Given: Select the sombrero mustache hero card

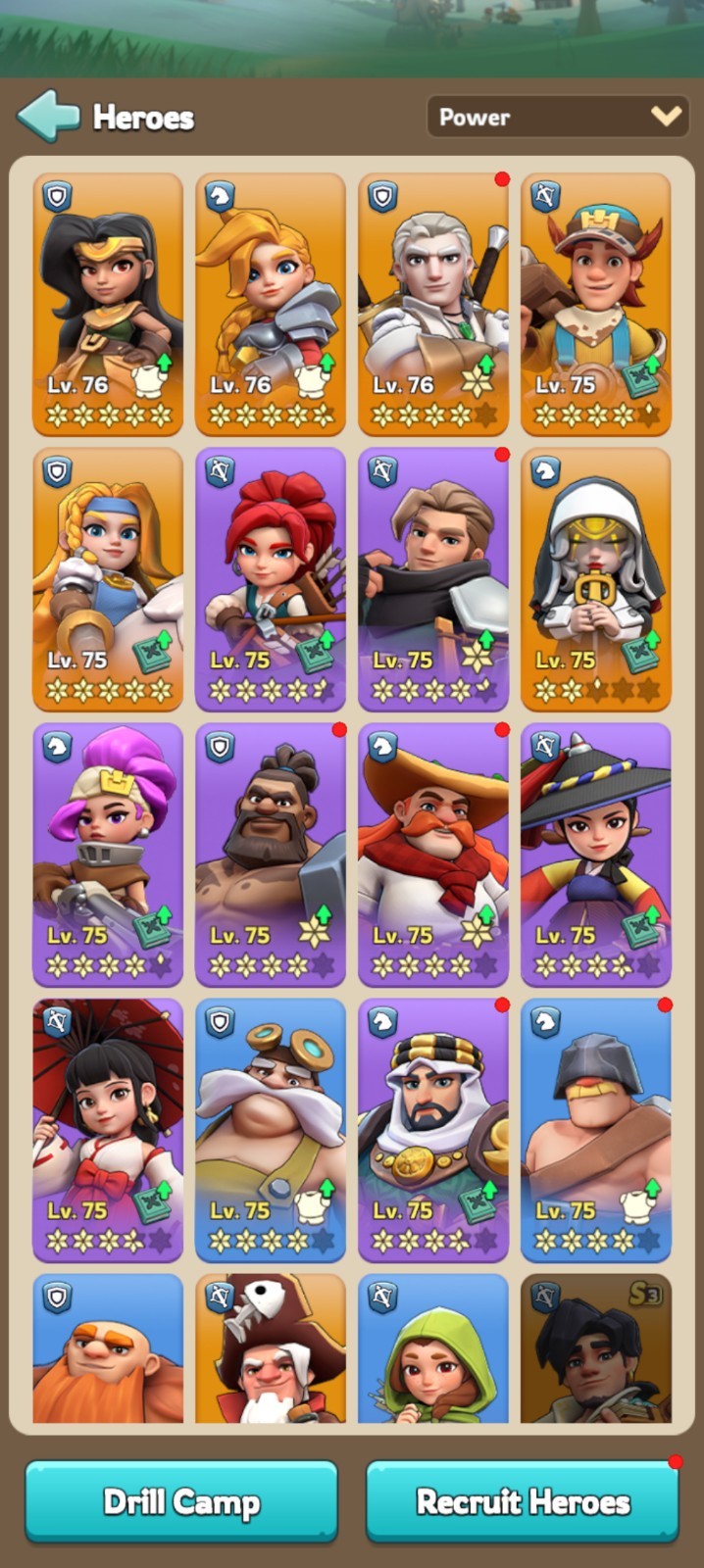Looking at the screenshot, I should click(x=433, y=856).
